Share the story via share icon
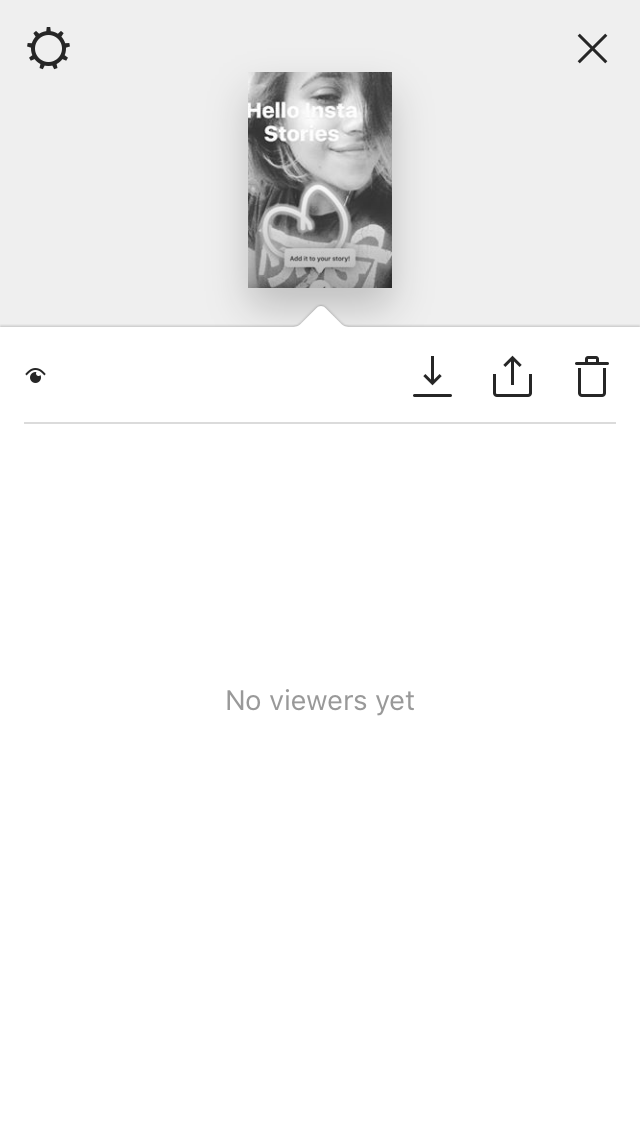This screenshot has height=1136, width=640. click(x=512, y=377)
